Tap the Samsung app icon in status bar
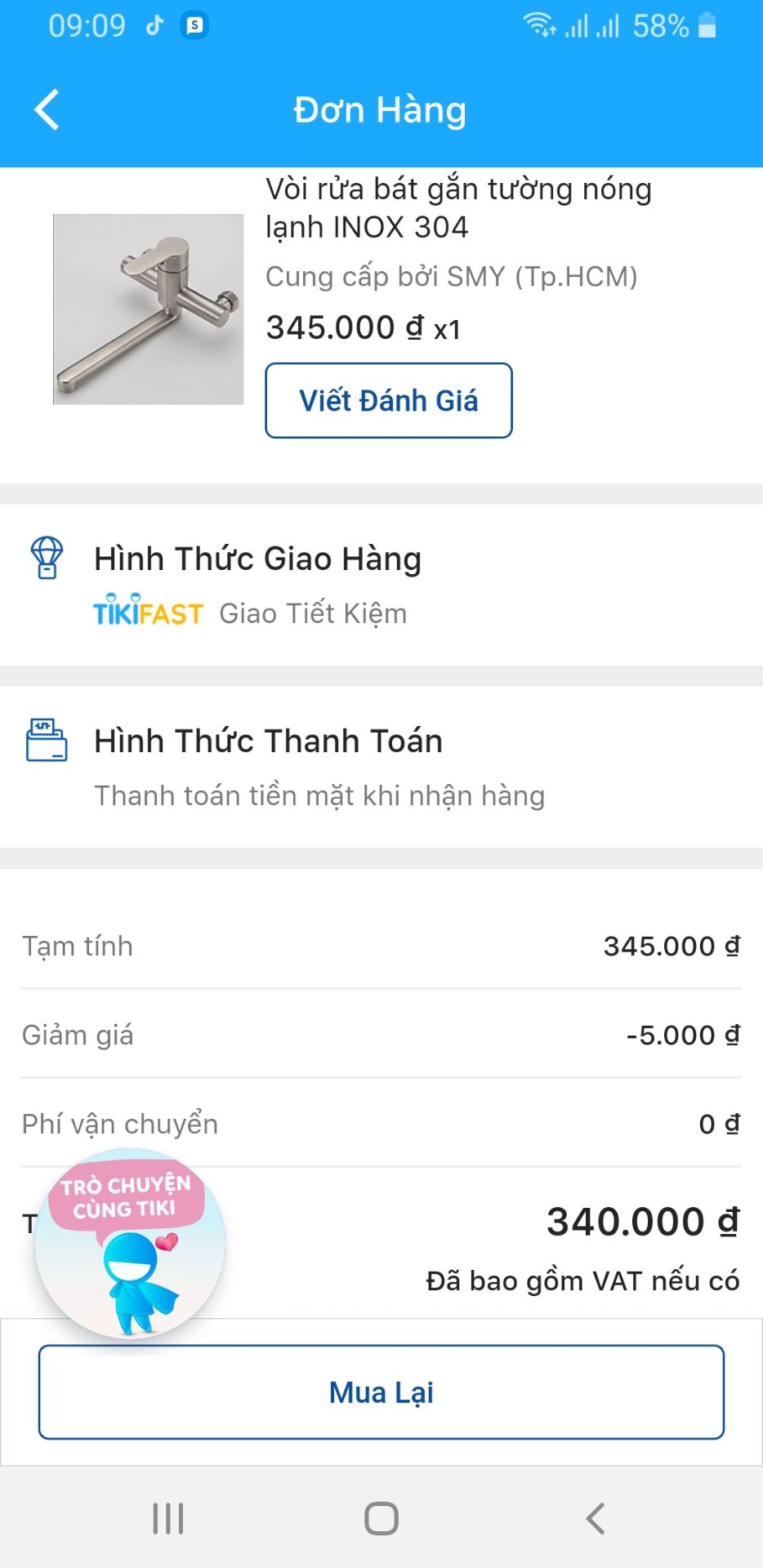Image resolution: width=763 pixels, height=1568 pixels. 193,24
